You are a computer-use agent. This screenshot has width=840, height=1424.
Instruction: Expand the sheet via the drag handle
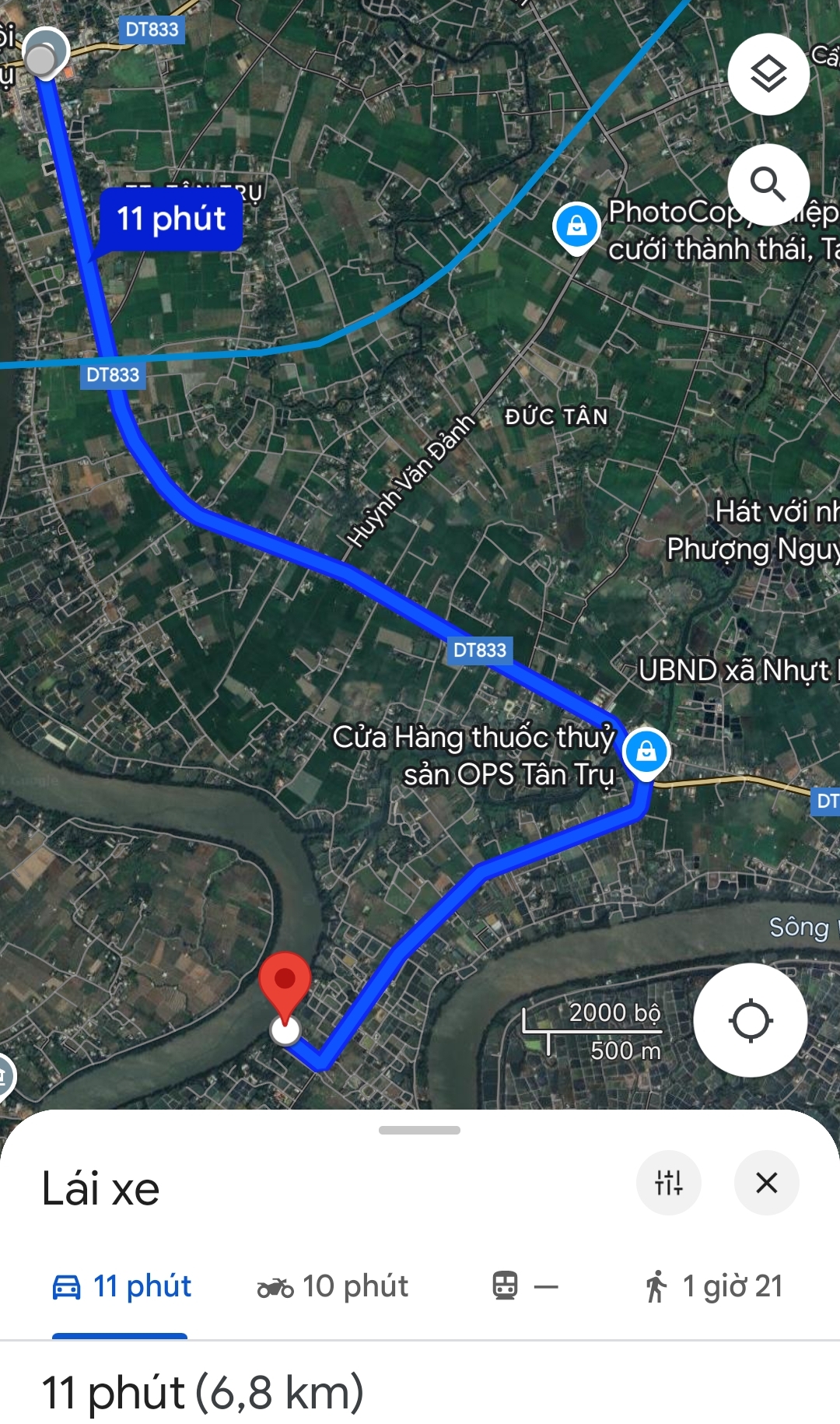click(x=420, y=1130)
